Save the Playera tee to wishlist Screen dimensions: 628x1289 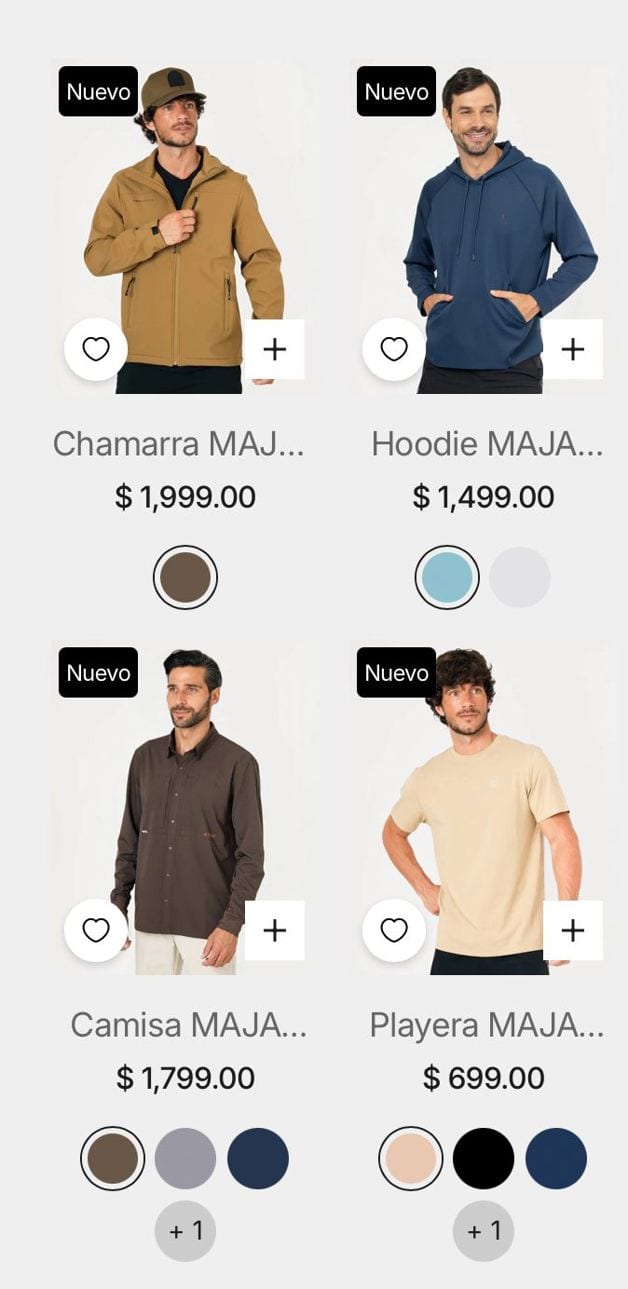click(394, 930)
